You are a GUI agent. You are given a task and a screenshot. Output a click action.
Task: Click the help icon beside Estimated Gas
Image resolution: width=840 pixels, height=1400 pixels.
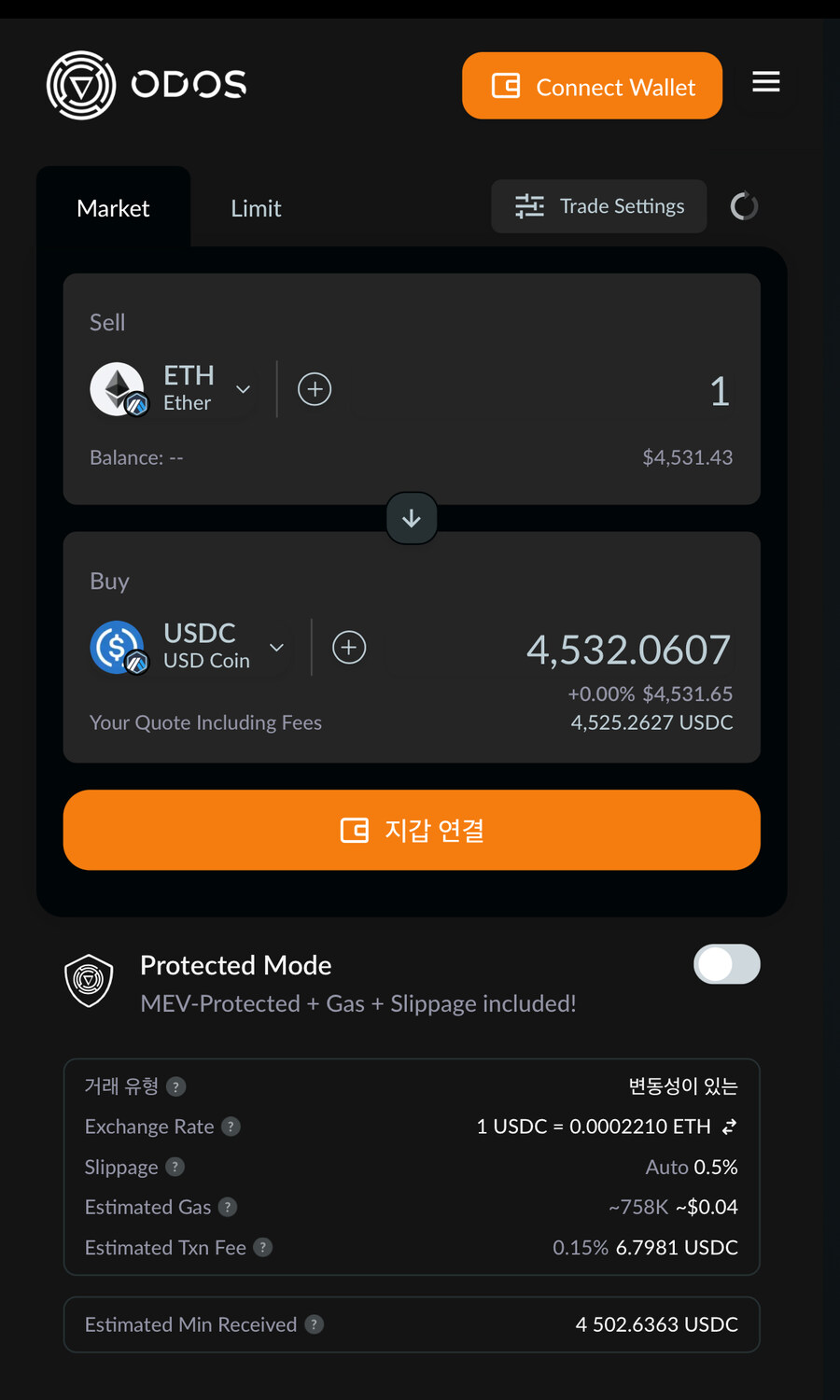pyautogui.click(x=228, y=1207)
